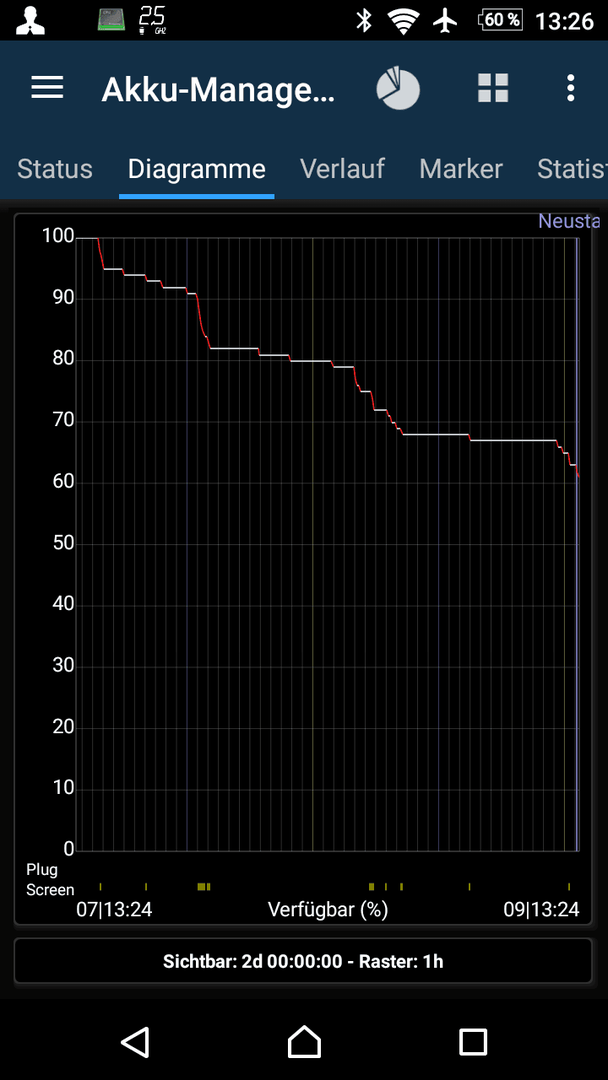Open the pie chart view

(x=398, y=89)
